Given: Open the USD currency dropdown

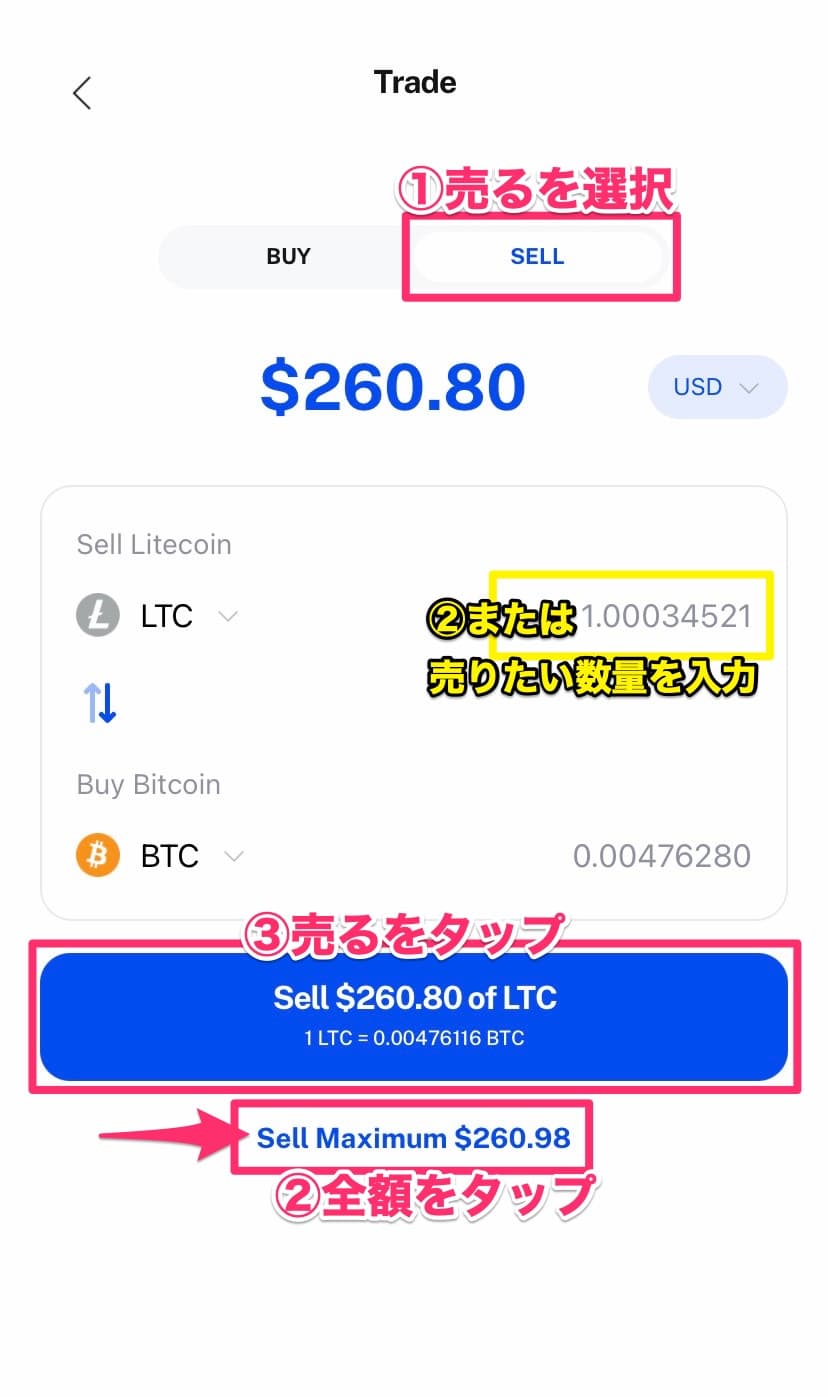Looking at the screenshot, I should [717, 387].
